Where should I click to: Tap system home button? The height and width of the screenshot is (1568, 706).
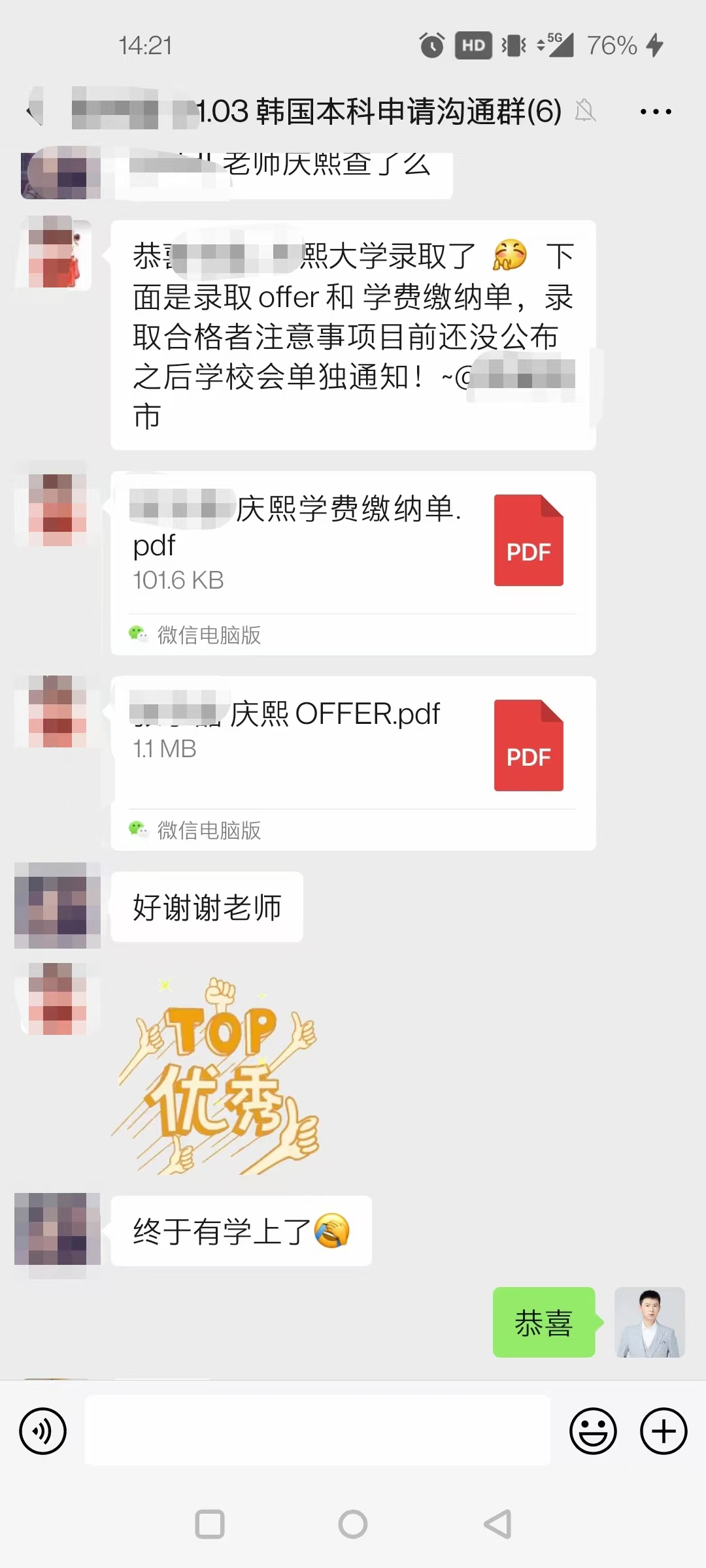[x=353, y=1524]
